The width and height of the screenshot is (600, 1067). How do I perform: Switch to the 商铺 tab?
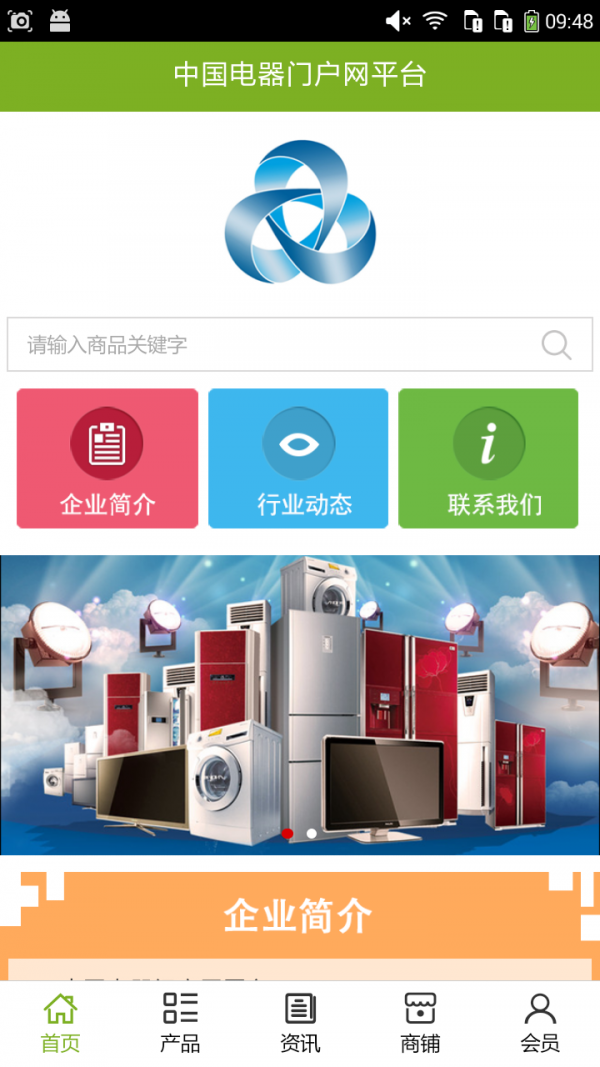click(x=420, y=1023)
